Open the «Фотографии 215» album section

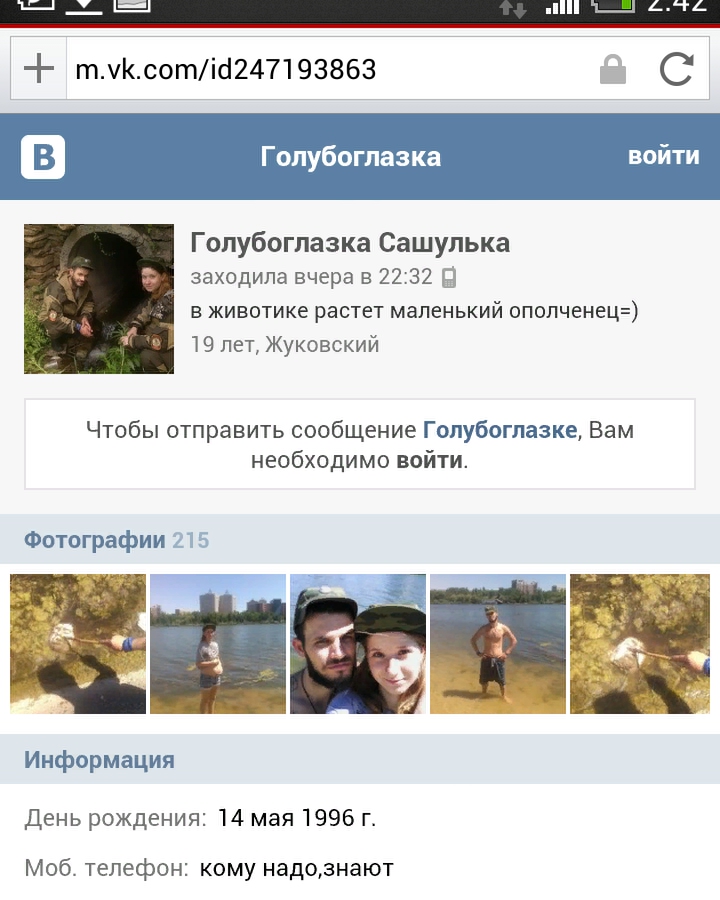[x=117, y=541]
